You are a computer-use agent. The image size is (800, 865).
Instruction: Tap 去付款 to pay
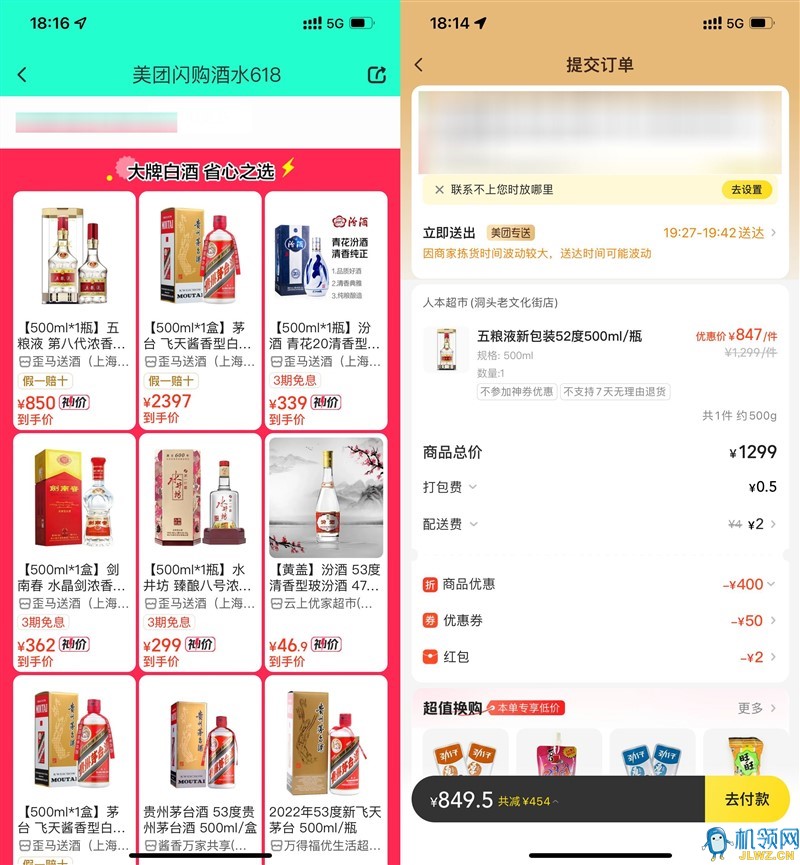[x=746, y=800]
